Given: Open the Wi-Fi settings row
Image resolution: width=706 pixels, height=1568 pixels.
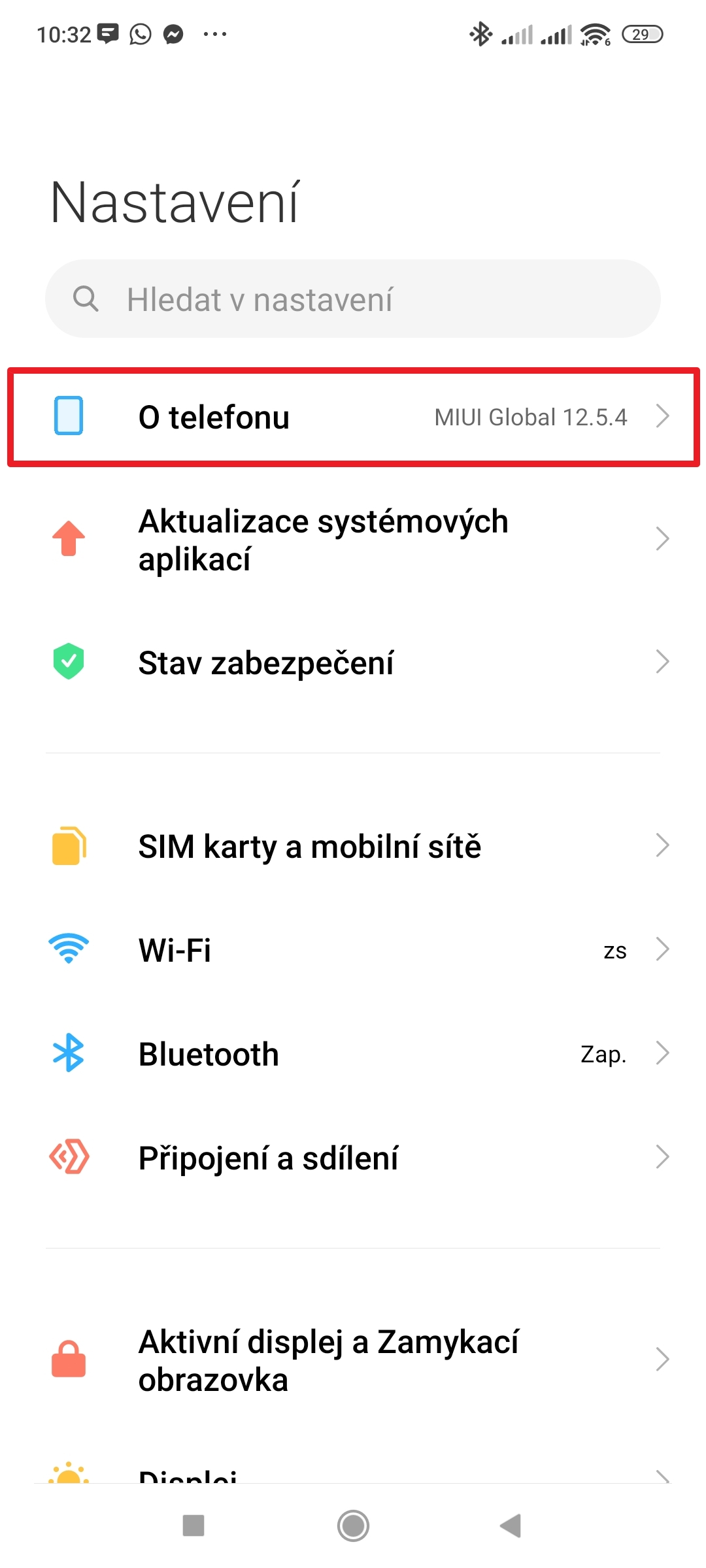Looking at the screenshot, I should click(353, 949).
